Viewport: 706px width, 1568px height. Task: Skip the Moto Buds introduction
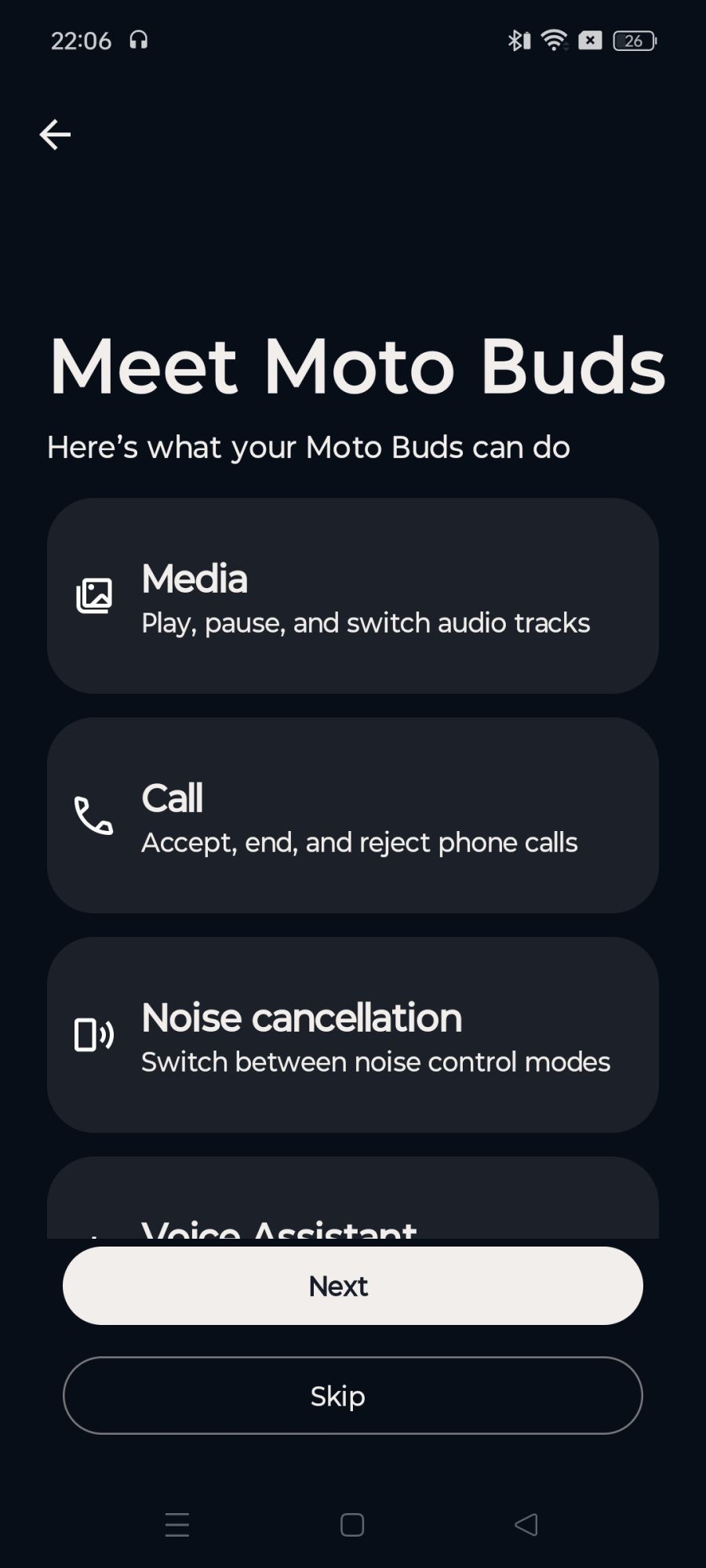(353, 1396)
